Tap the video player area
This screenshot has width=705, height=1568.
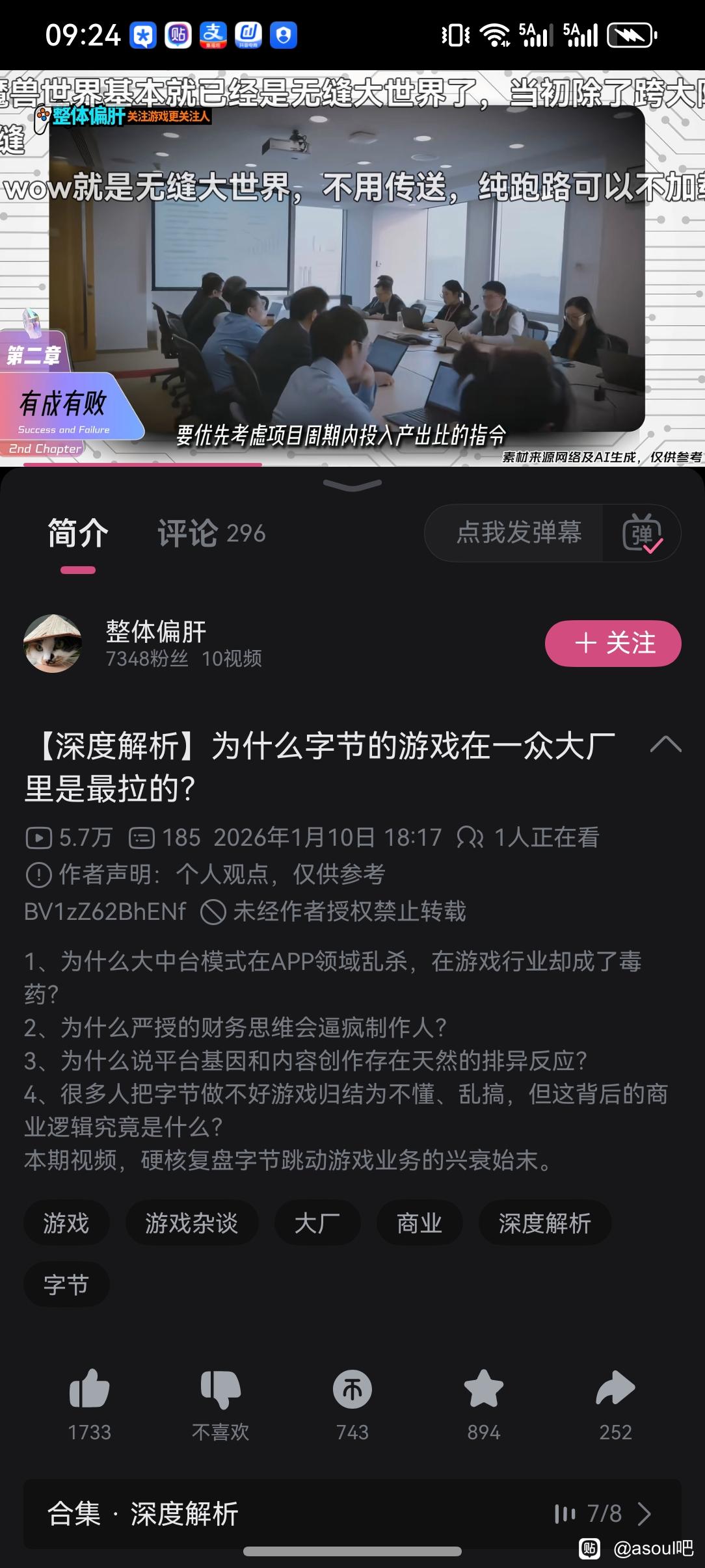tap(352, 268)
